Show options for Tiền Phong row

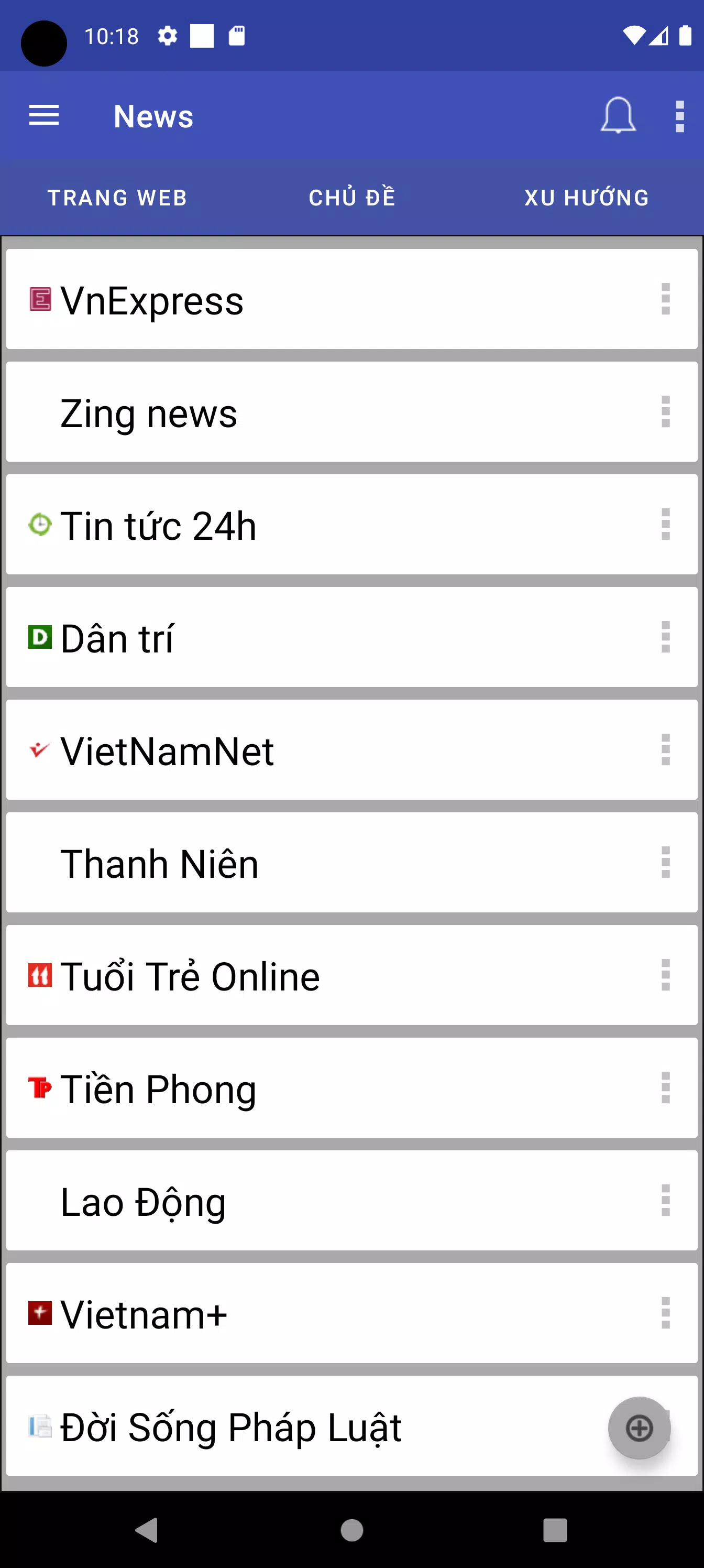[x=665, y=1088]
